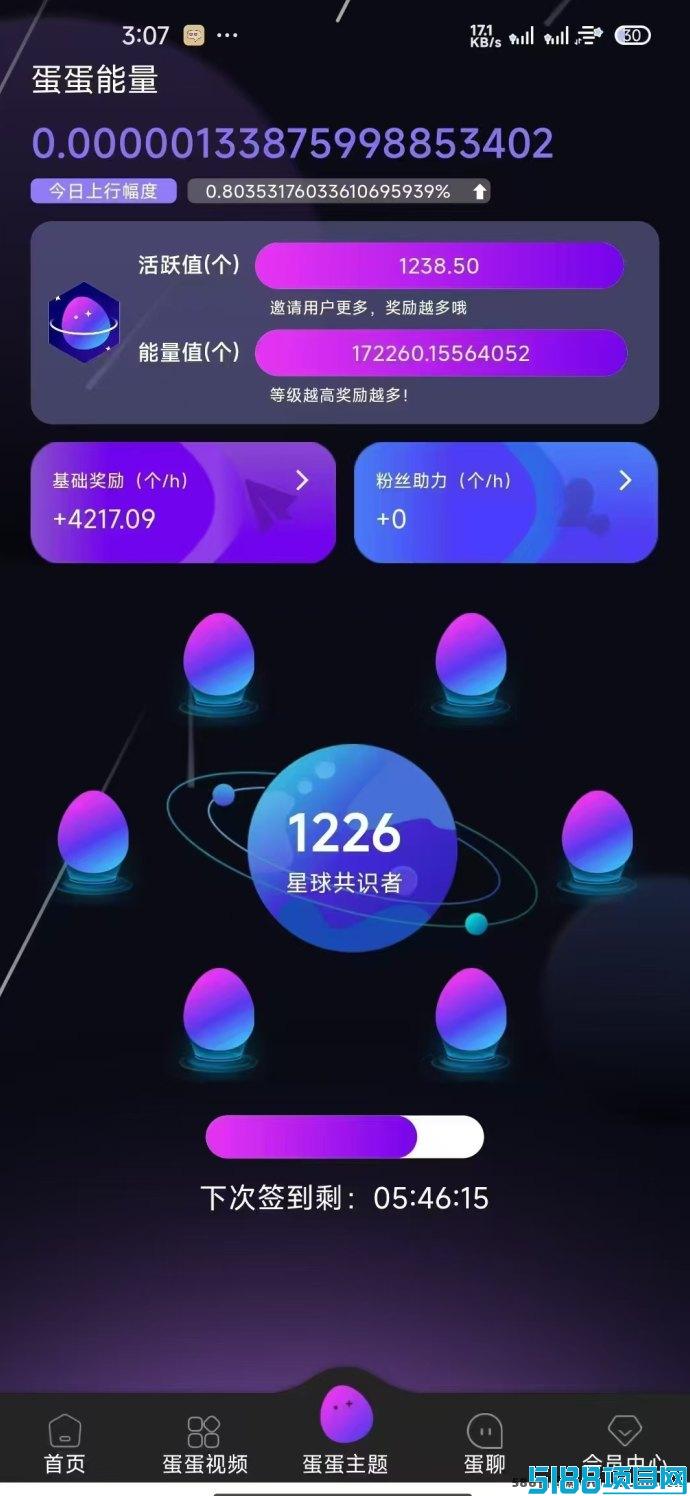Switch to the 首页 tab
690x1496 pixels.
coord(65,1444)
